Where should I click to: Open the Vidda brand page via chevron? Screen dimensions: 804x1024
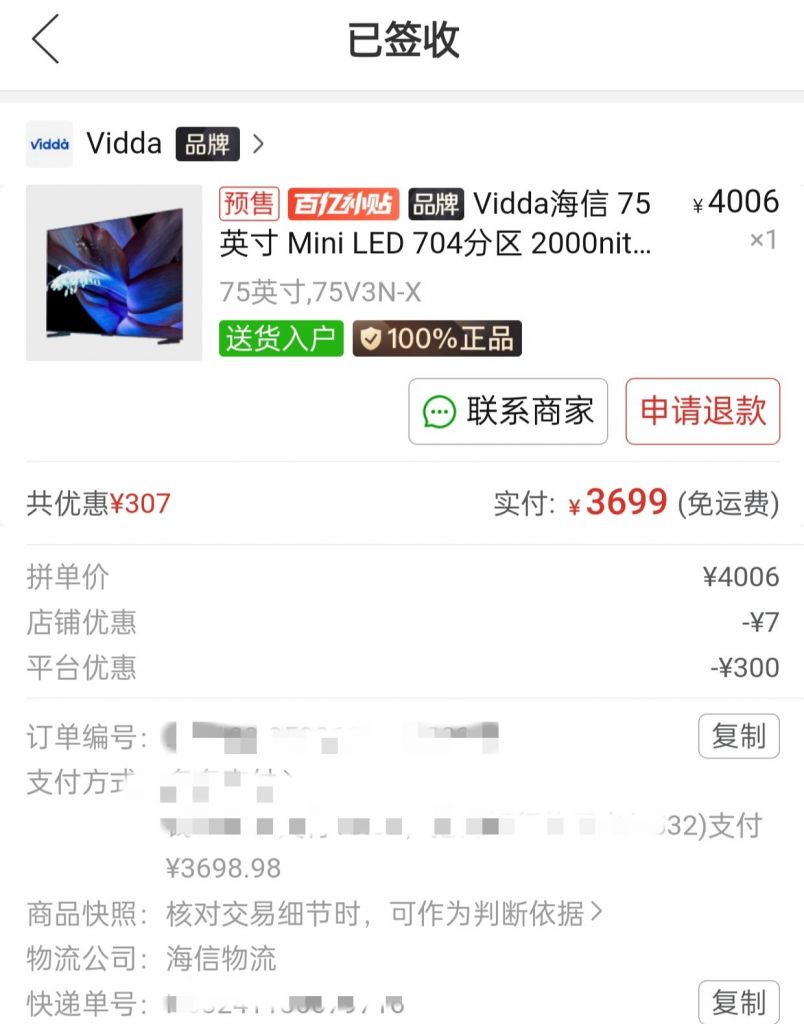coord(259,143)
